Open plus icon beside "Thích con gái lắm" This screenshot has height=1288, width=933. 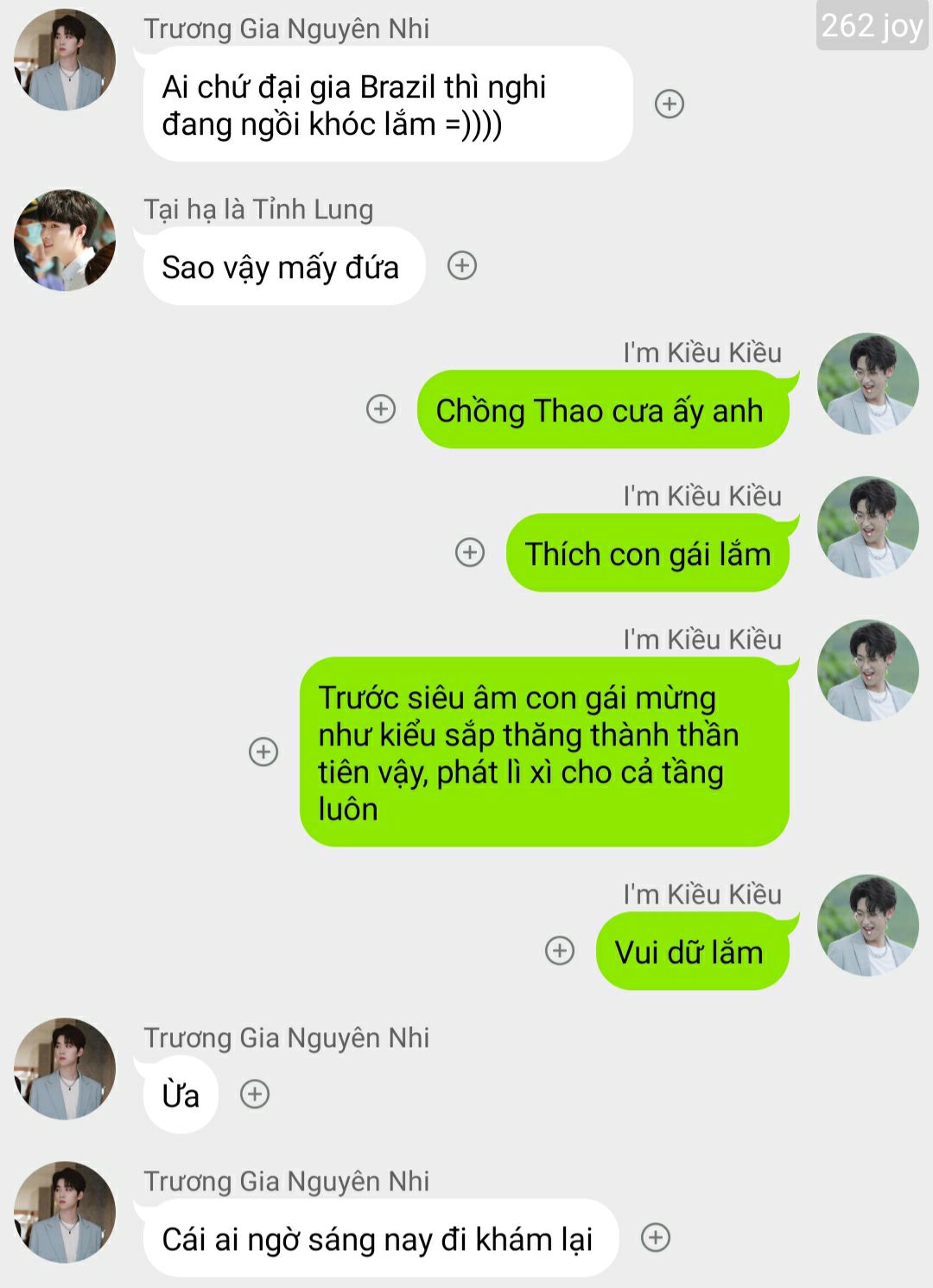470,552
